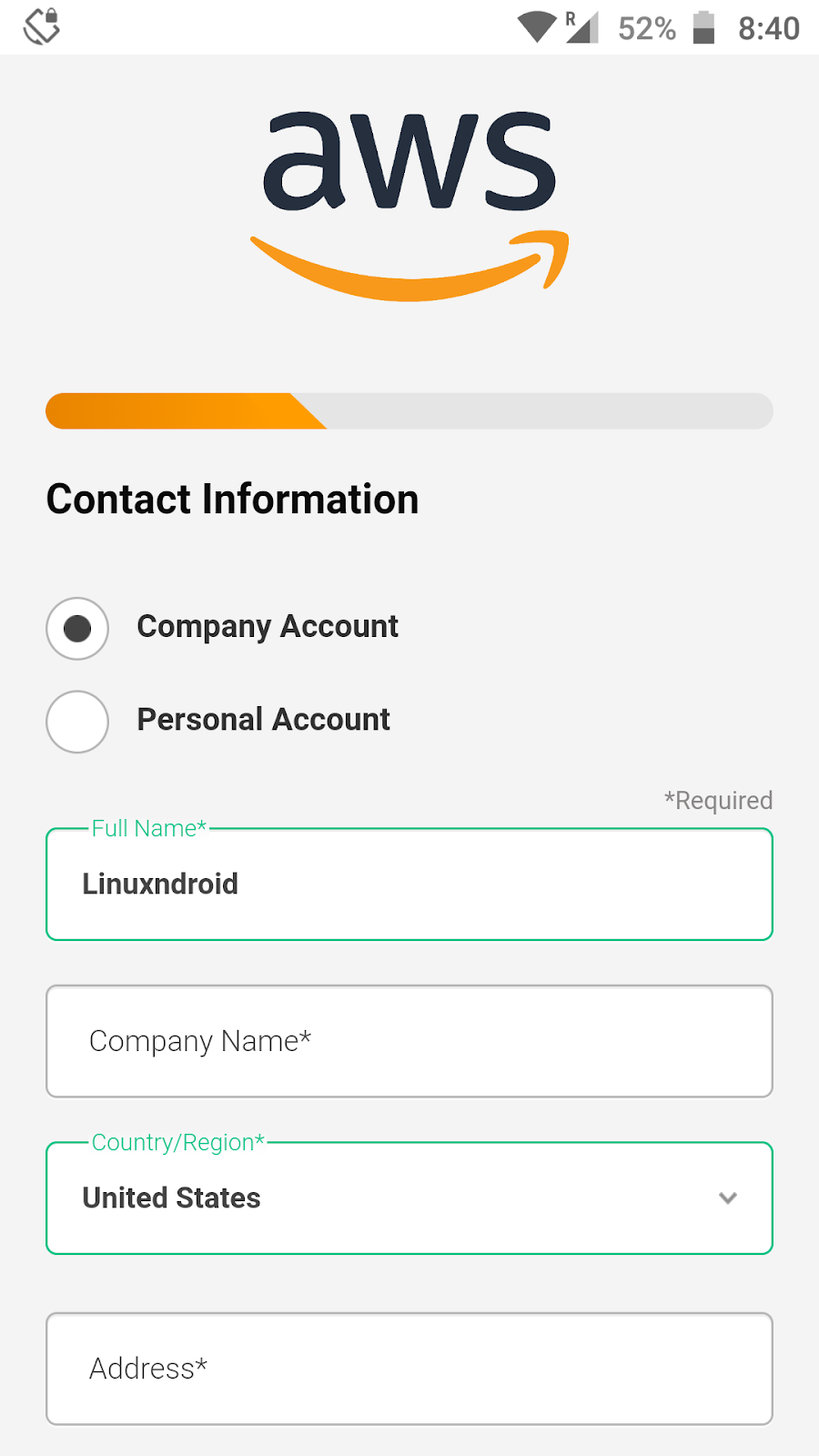The image size is (819, 1456).
Task: Tap the Contact Information heading
Action: click(232, 499)
